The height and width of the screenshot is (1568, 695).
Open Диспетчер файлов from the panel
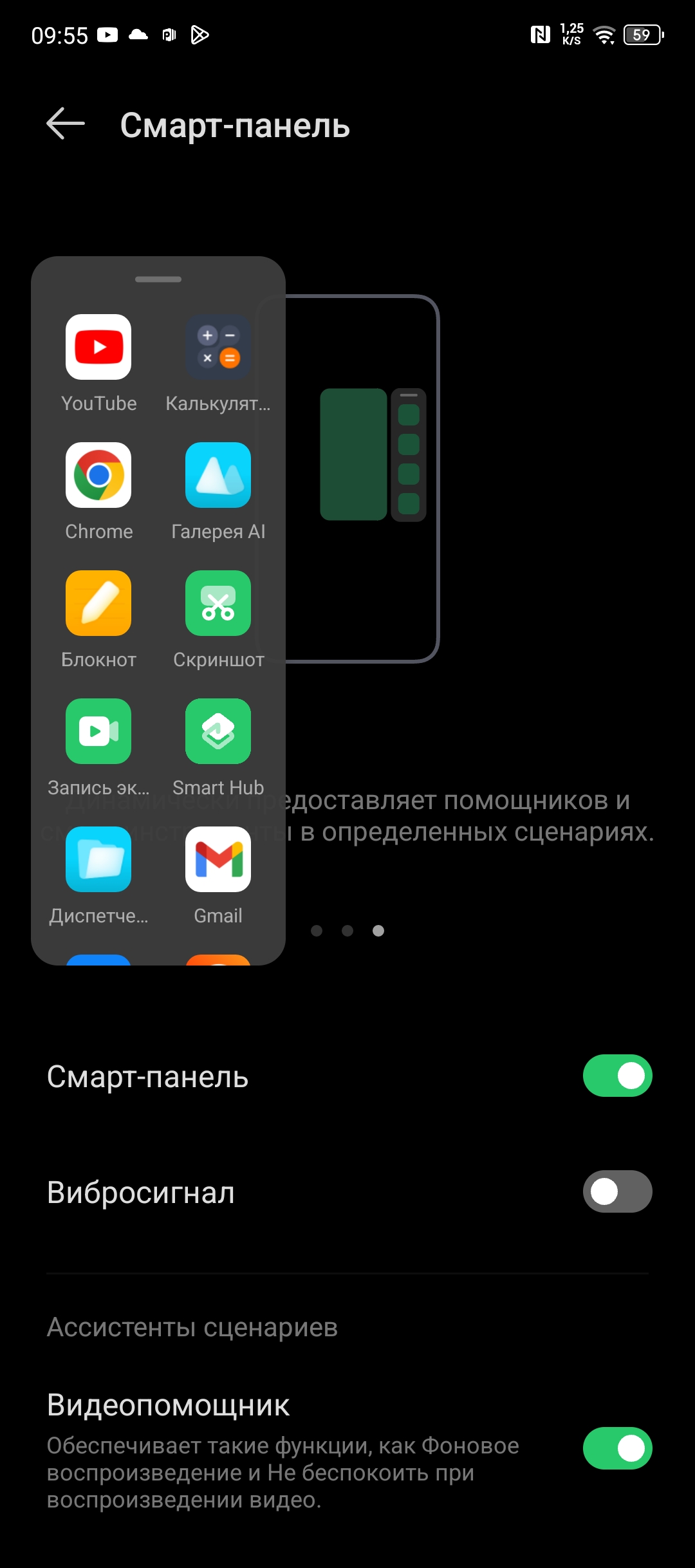[98, 860]
